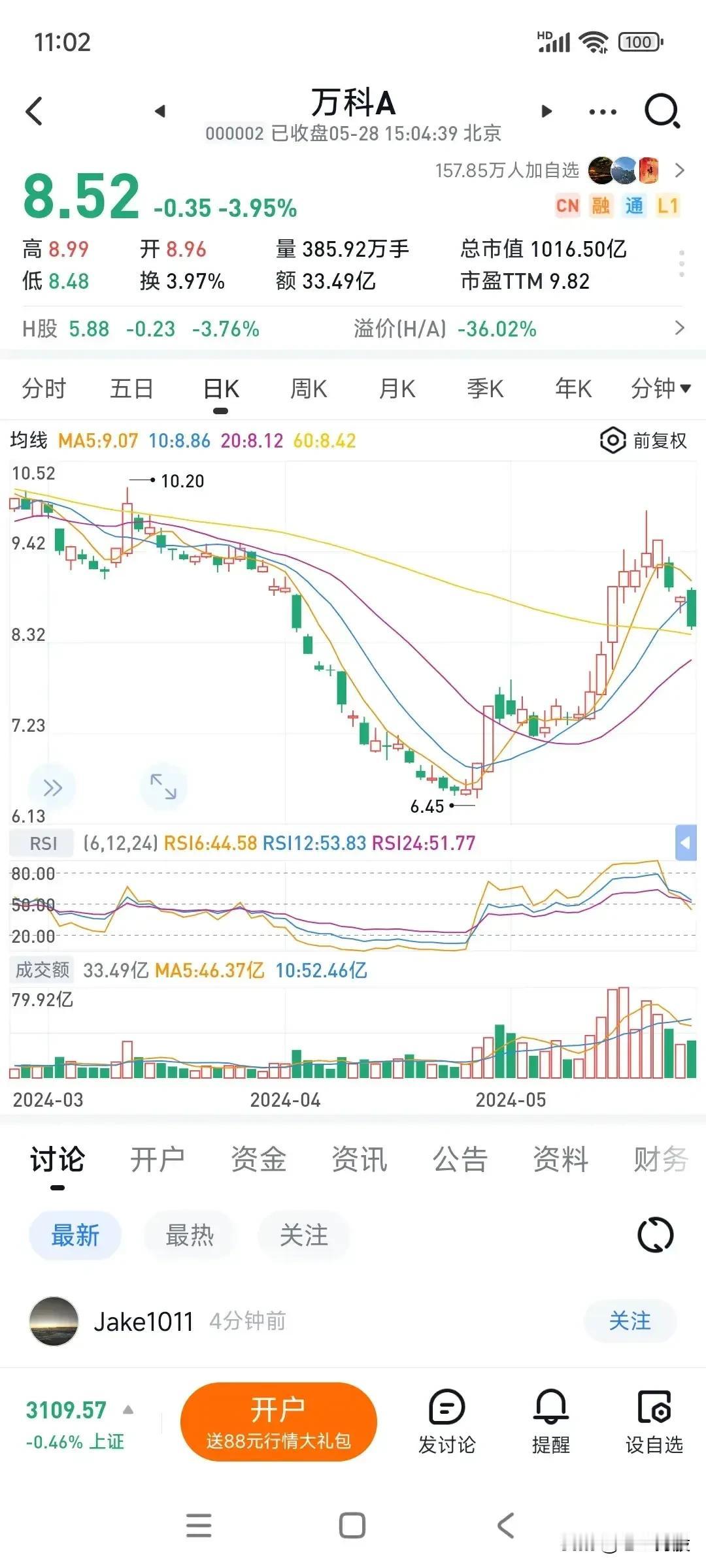Screen dimensions: 706x1568
Task: Switch to the 公告 tab
Action: pyautogui.click(x=460, y=1160)
